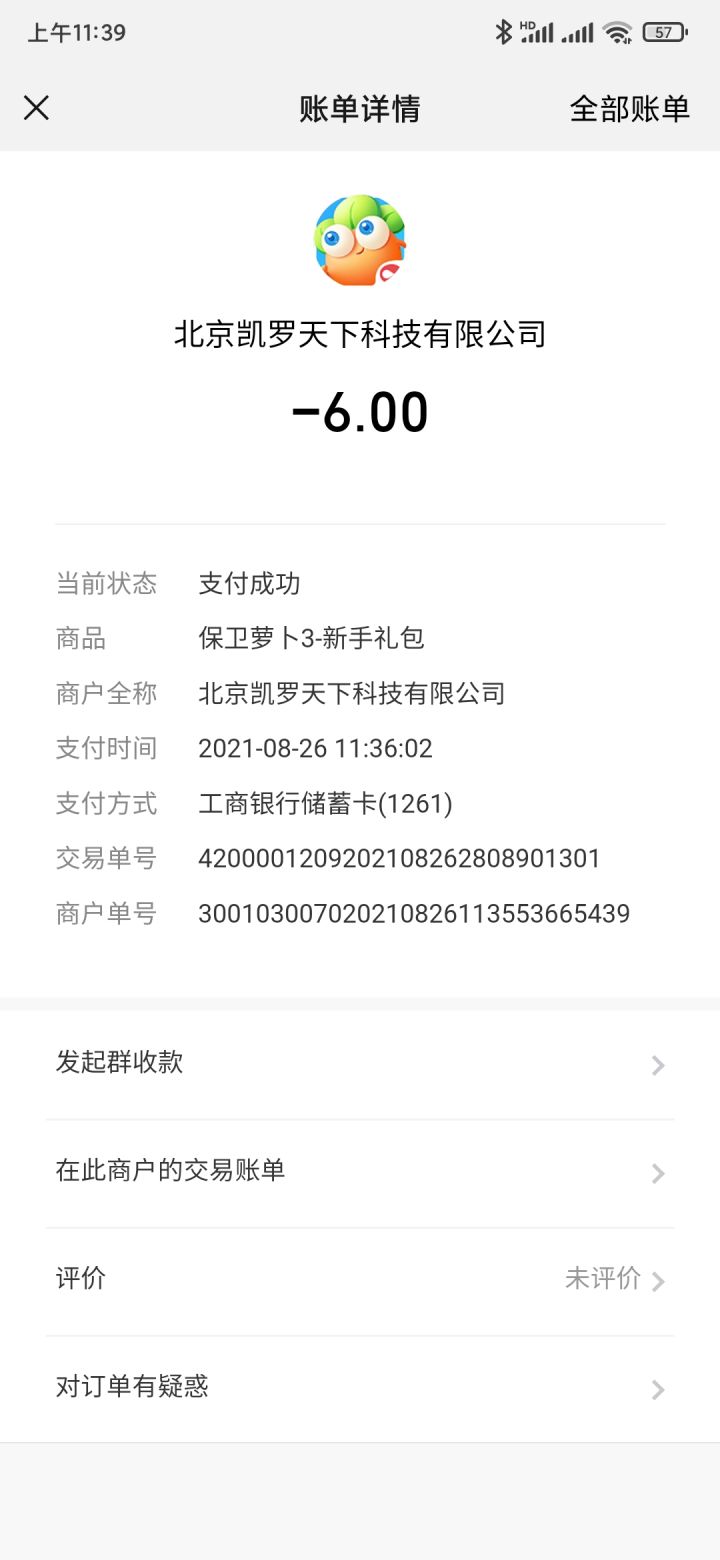Expand the 发起群收款 row chevron
This screenshot has width=720, height=1560.
[657, 1064]
